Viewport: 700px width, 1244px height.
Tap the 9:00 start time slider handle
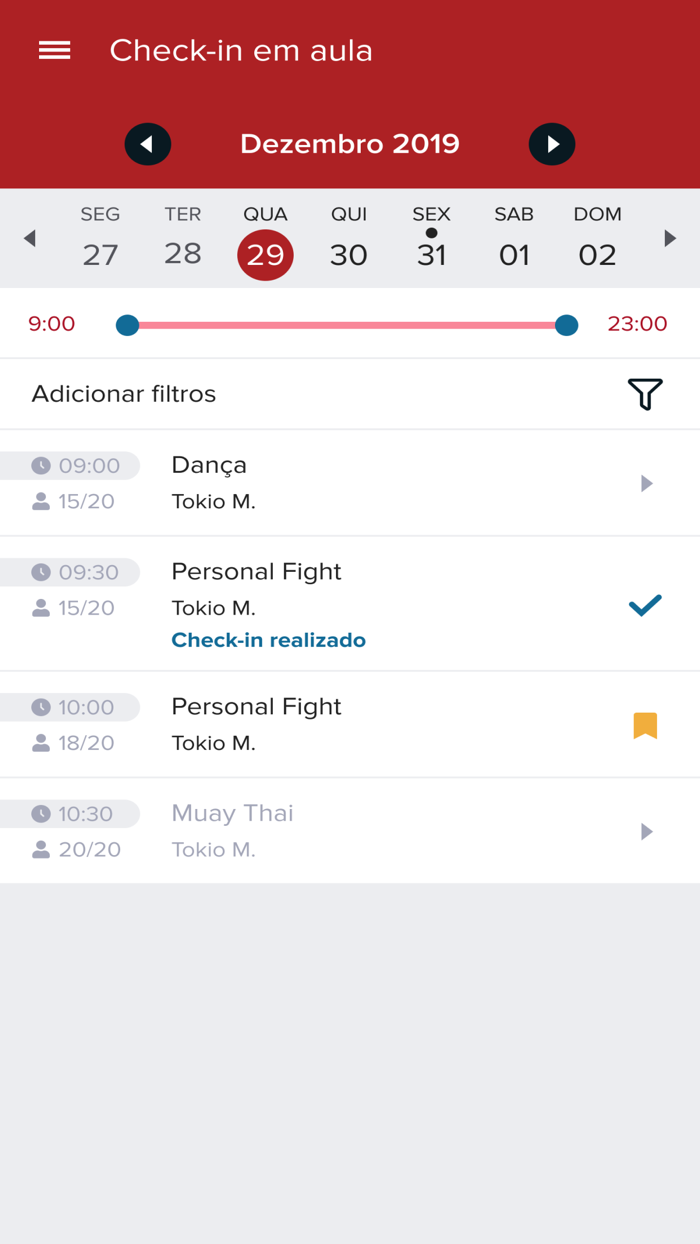[127, 324]
